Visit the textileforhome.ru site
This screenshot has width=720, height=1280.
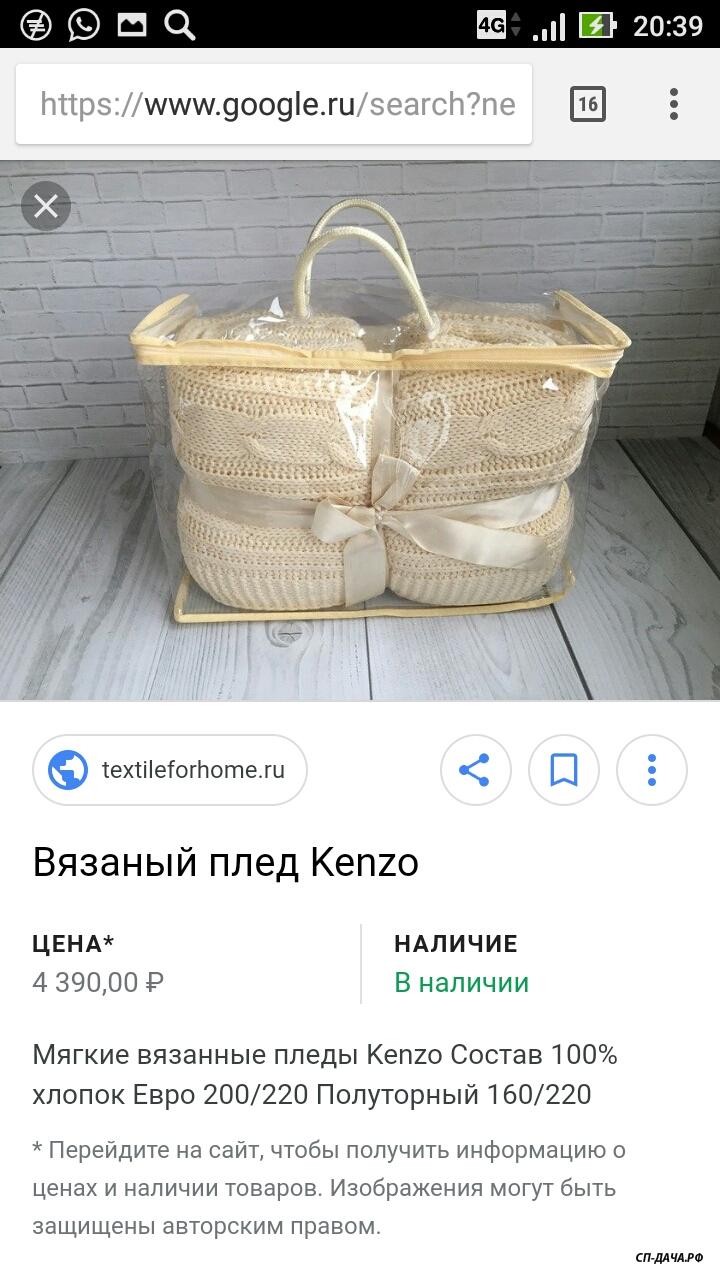click(170, 770)
